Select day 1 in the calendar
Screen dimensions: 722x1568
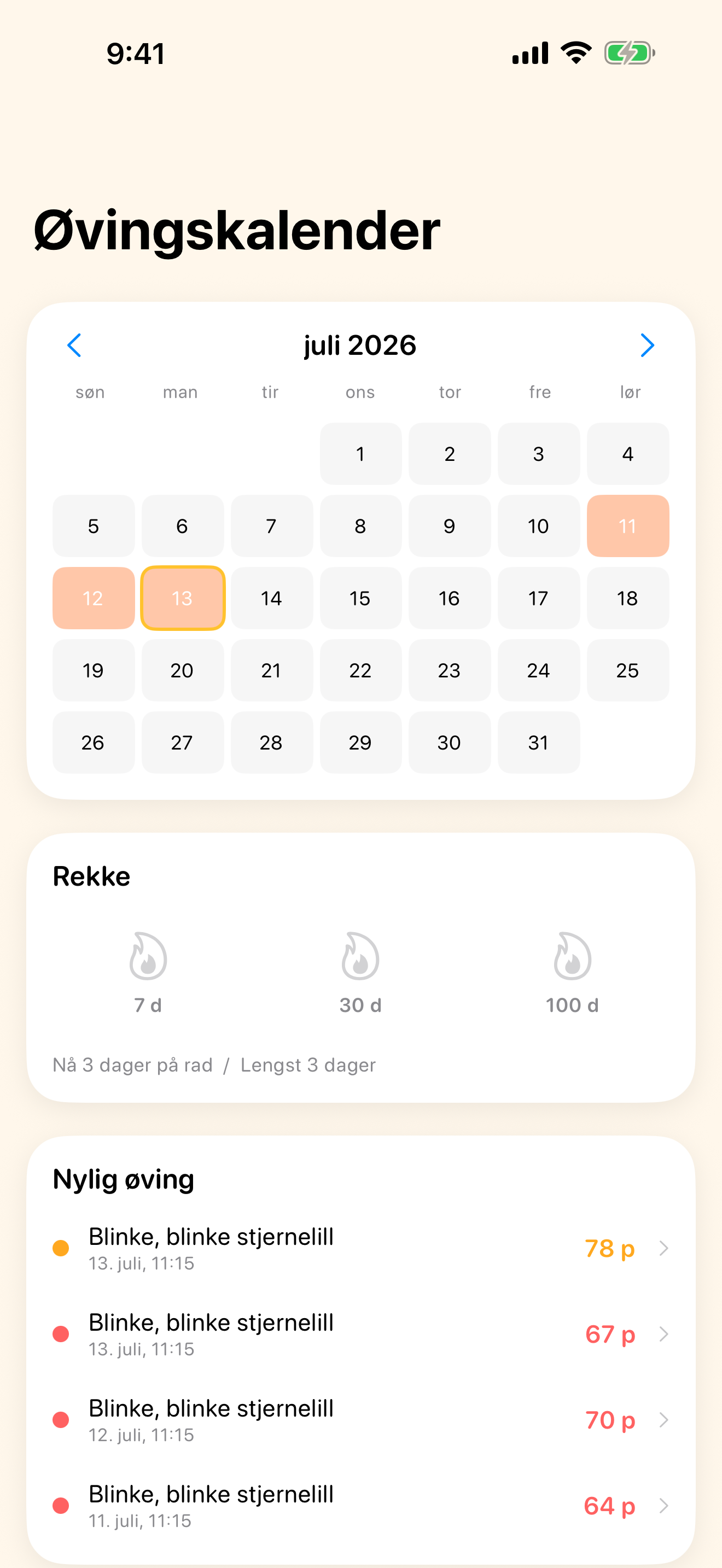[x=360, y=454]
